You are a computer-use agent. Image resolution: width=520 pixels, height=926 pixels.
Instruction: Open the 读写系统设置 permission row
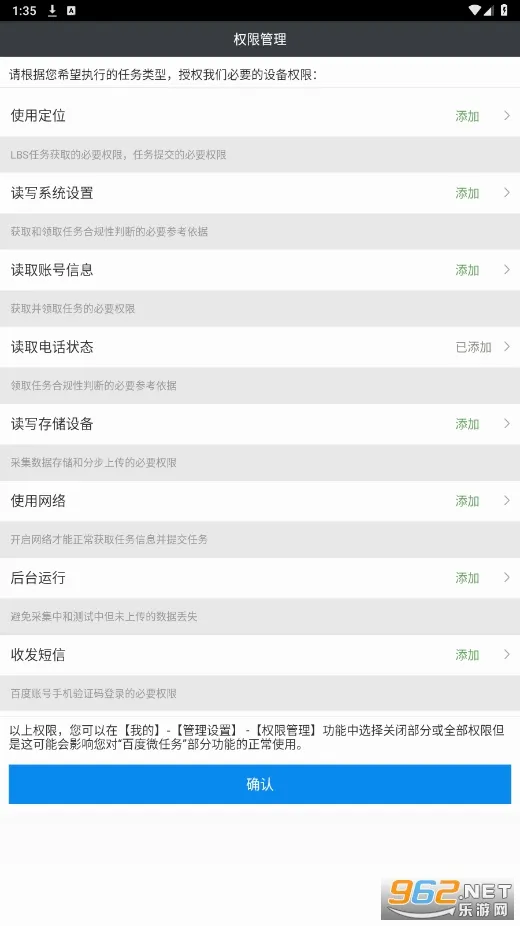[x=260, y=193]
